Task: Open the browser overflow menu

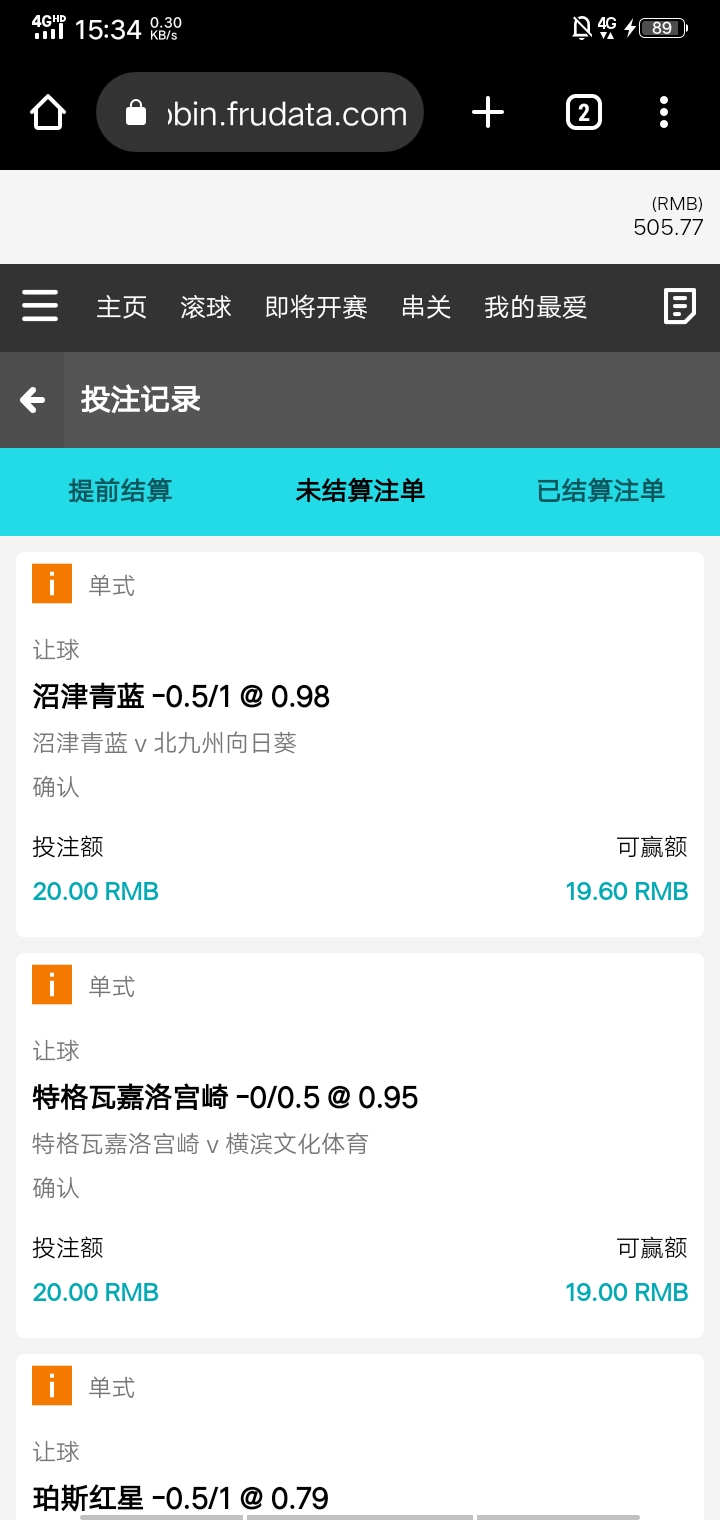Action: [664, 113]
